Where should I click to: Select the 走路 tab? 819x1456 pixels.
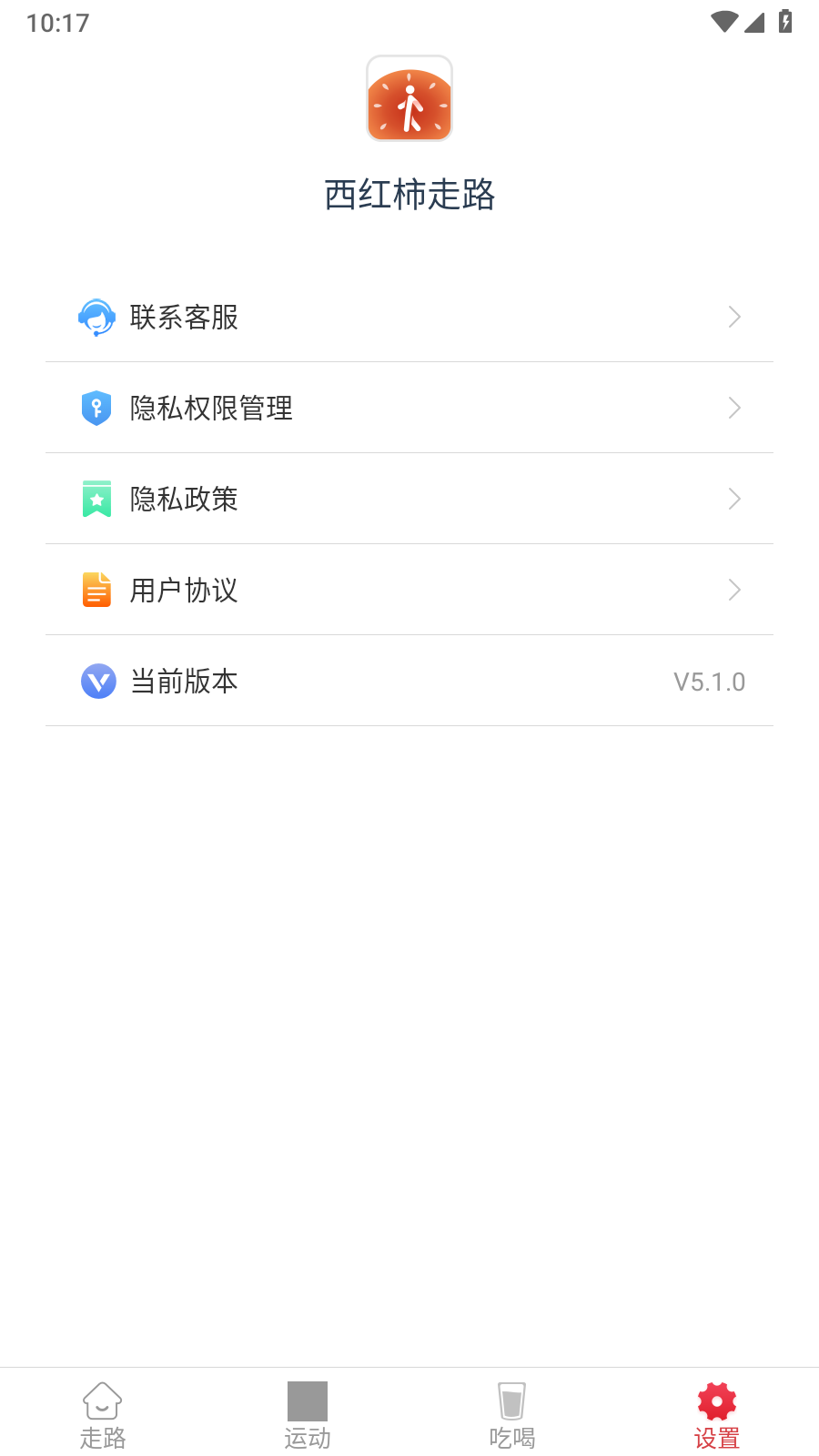(102, 1413)
